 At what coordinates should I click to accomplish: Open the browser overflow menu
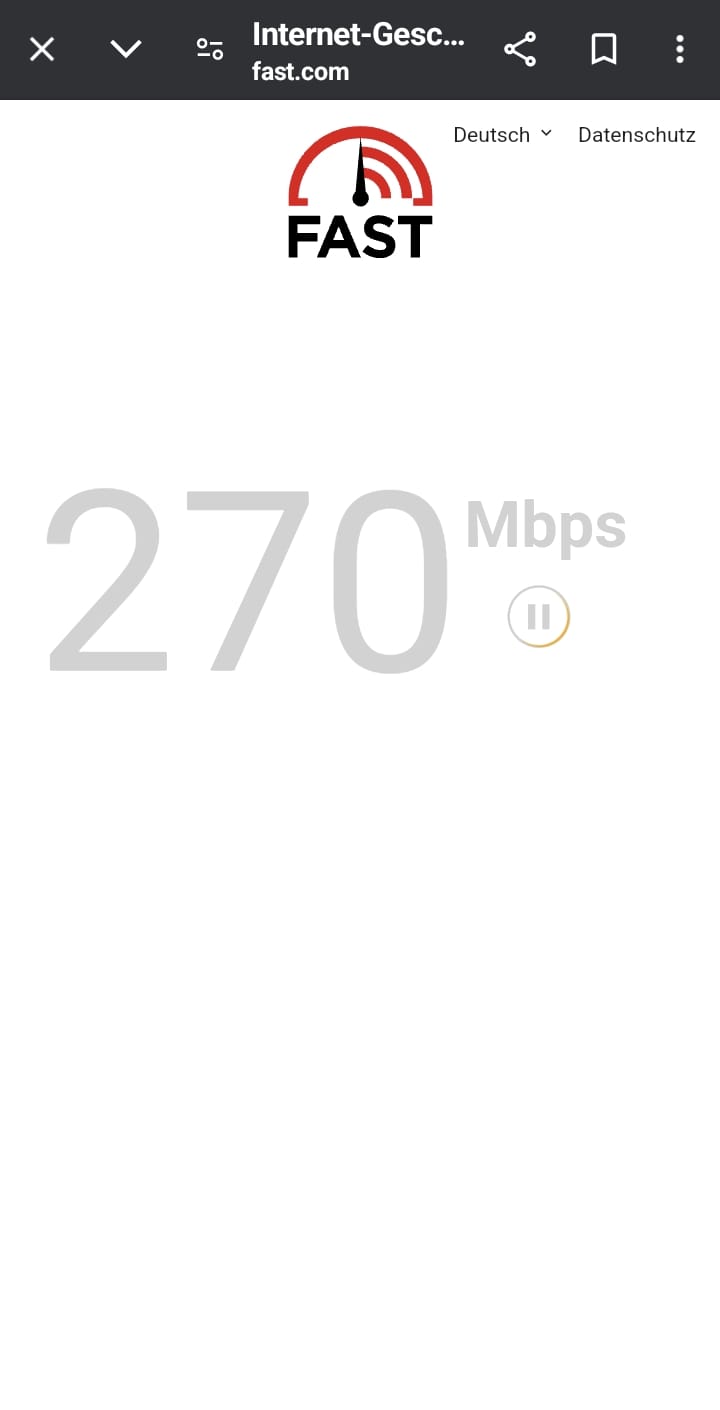(x=680, y=49)
